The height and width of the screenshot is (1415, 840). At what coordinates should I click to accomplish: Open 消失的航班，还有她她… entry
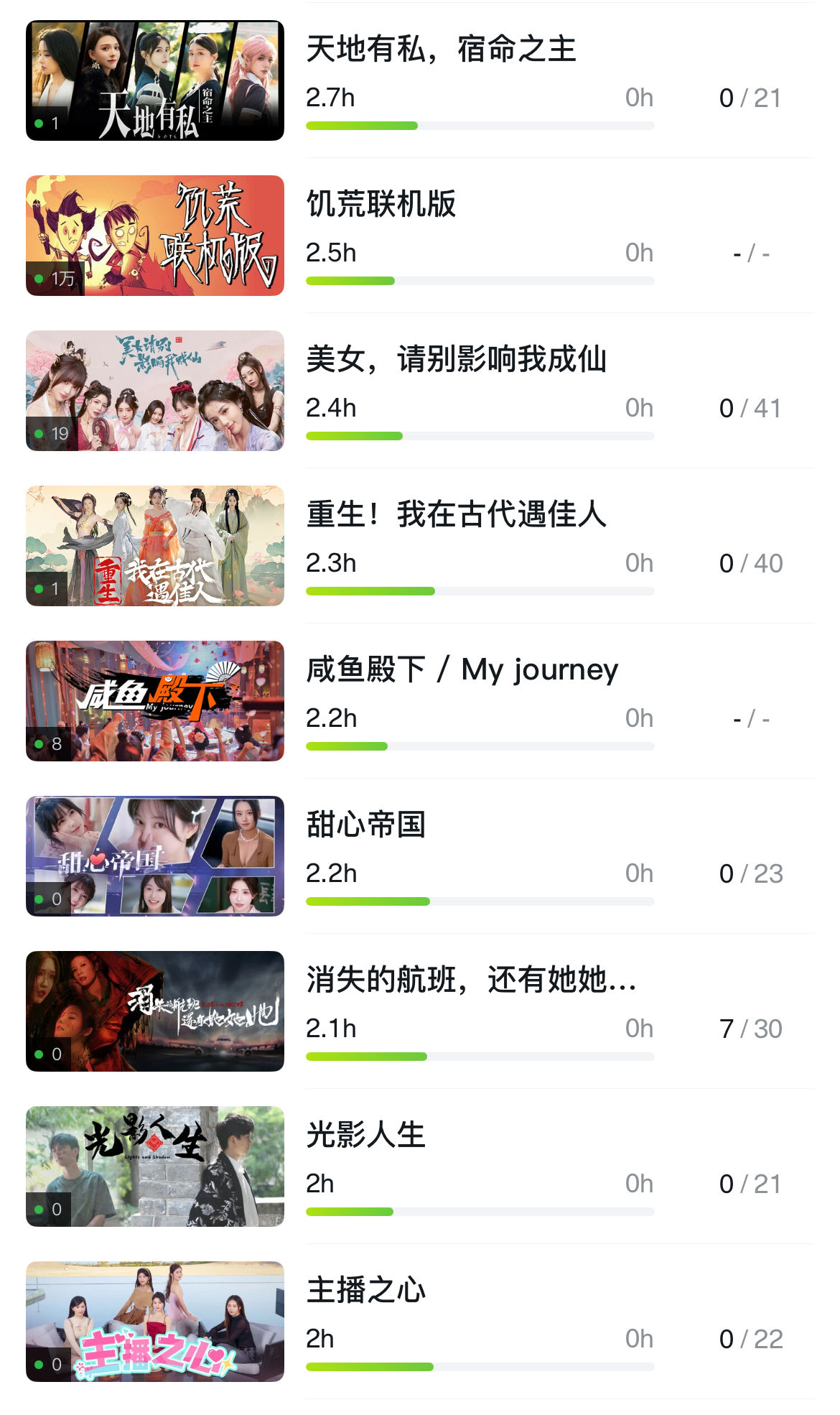pyautogui.click(x=471, y=981)
